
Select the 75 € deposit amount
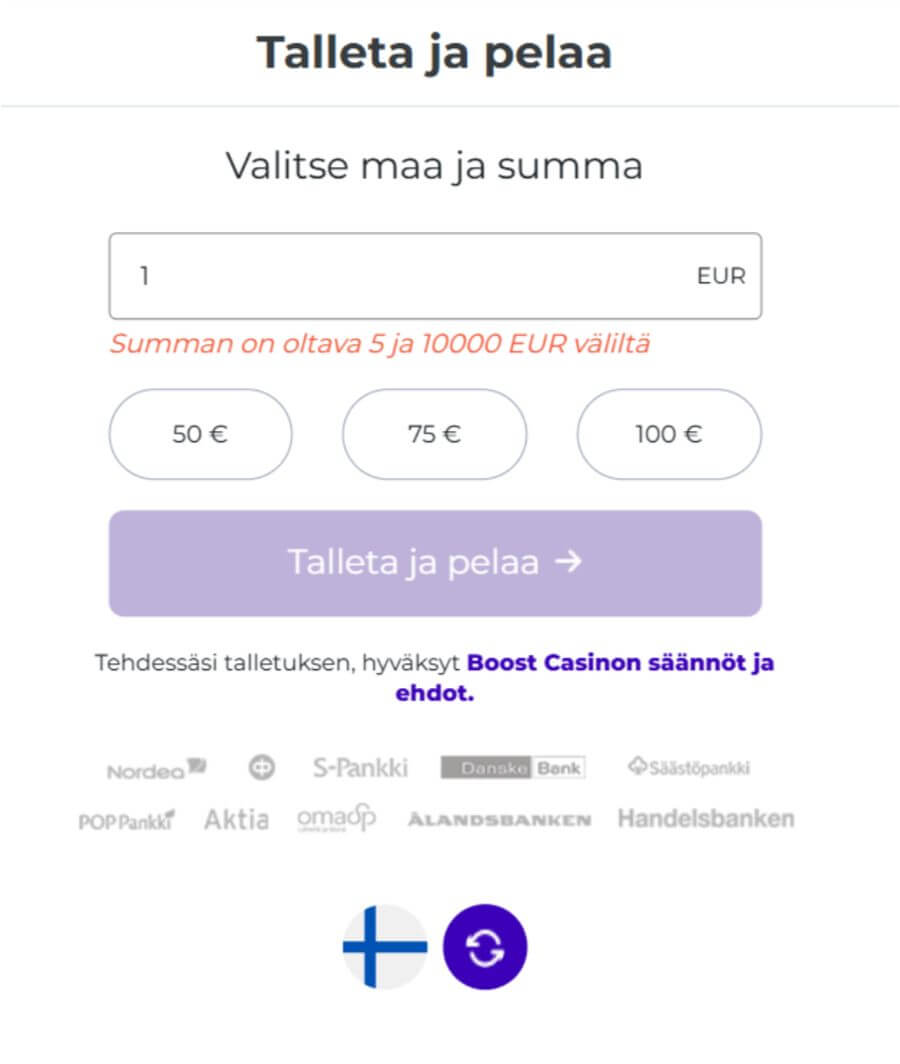click(434, 434)
